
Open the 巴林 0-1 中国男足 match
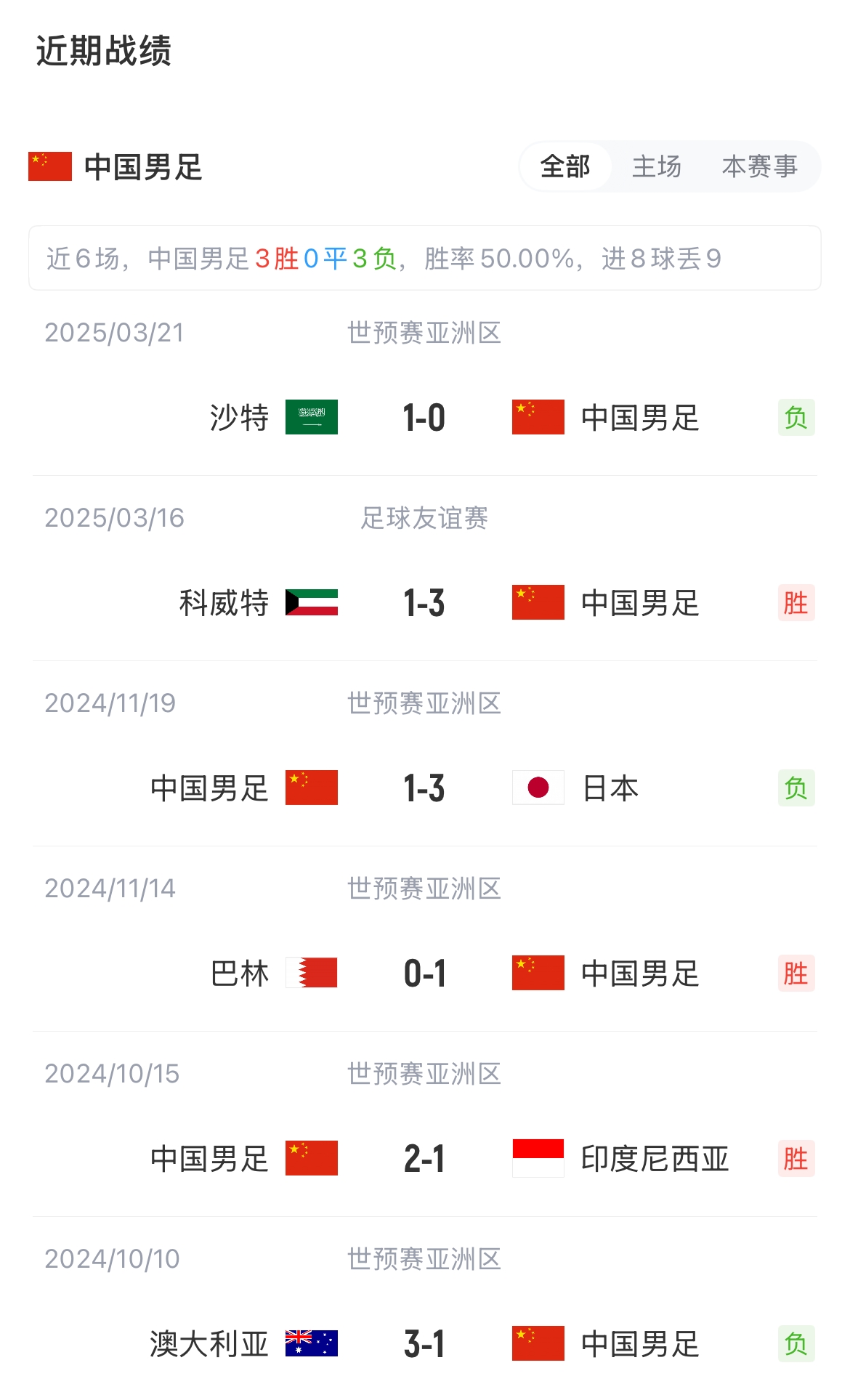pyautogui.click(x=424, y=974)
